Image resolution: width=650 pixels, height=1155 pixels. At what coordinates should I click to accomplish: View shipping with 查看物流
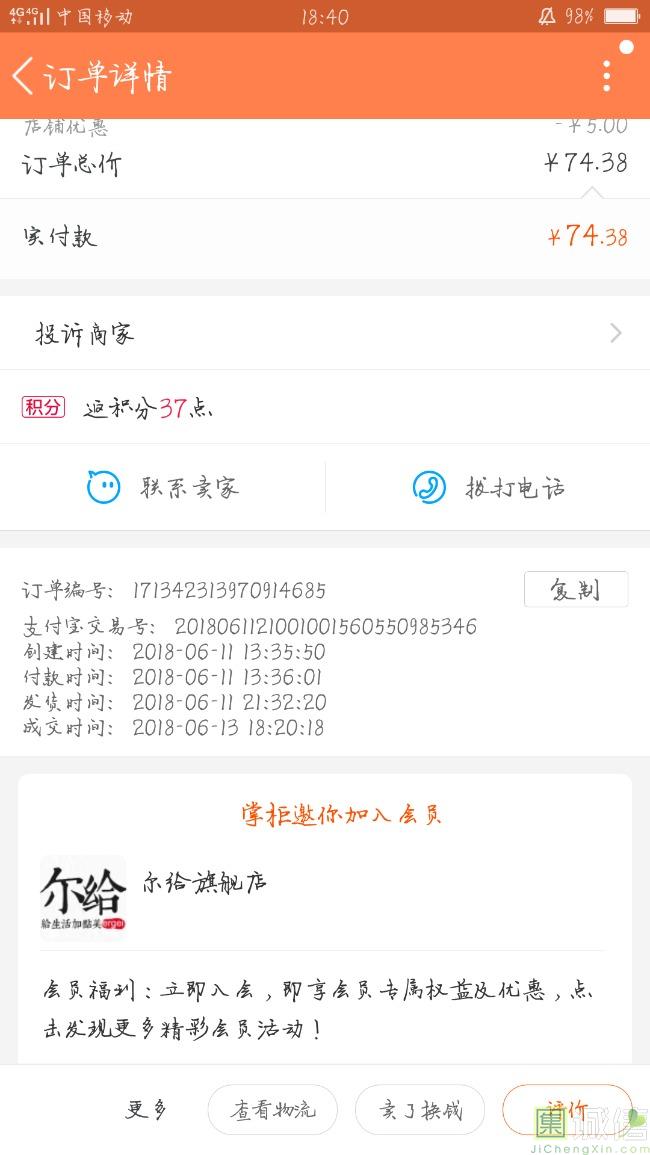273,1110
